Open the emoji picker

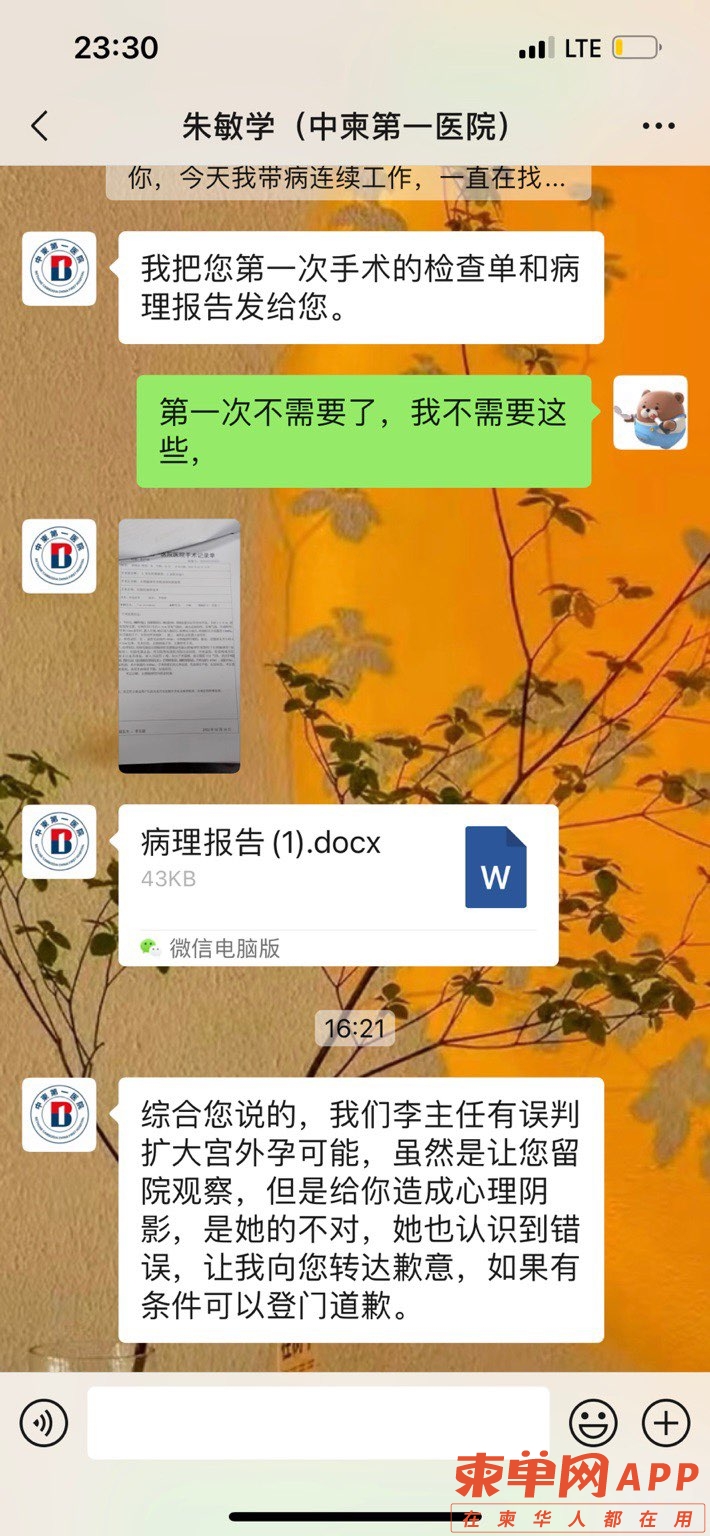point(593,1422)
